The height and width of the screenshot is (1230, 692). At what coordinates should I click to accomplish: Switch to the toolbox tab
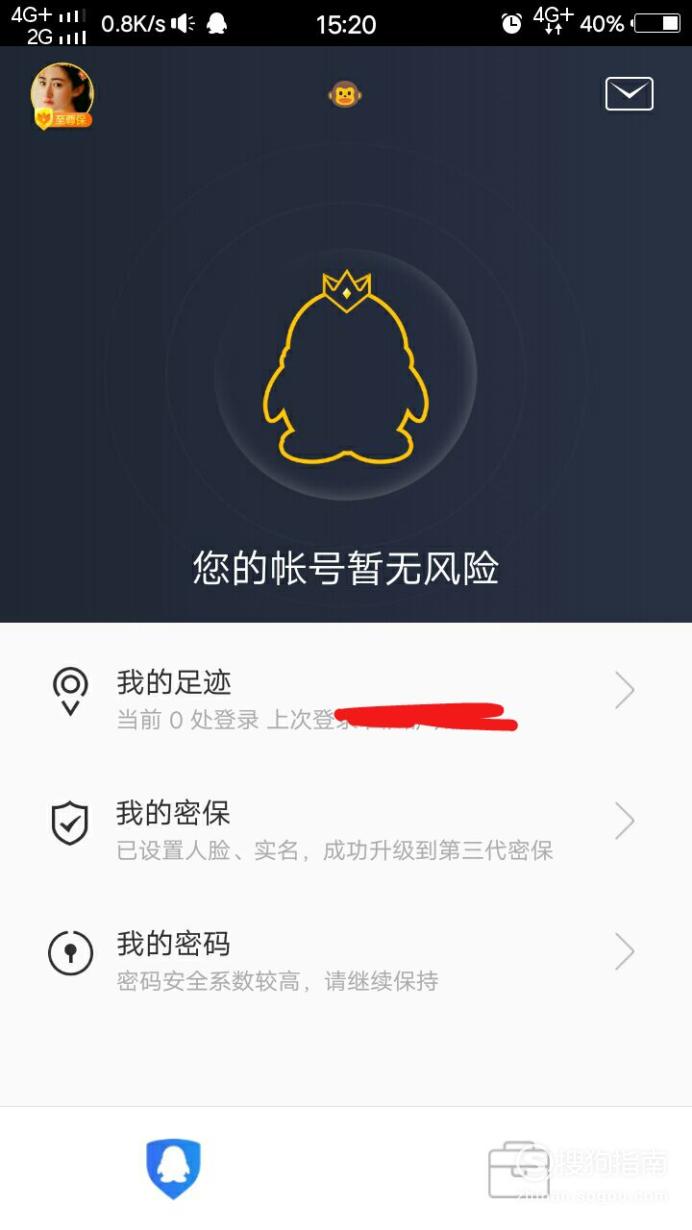click(x=519, y=1169)
